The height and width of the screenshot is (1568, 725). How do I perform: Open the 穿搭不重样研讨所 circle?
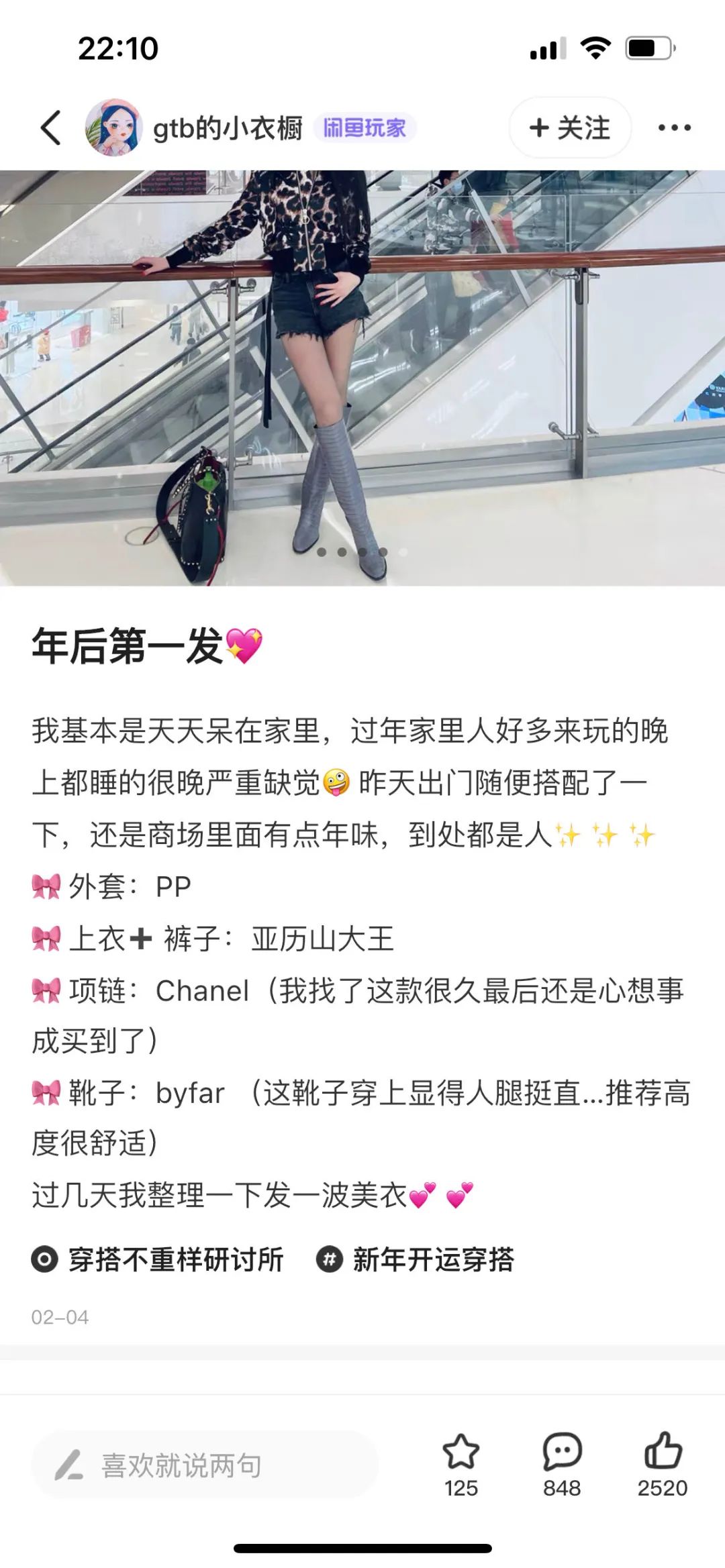158,1259
